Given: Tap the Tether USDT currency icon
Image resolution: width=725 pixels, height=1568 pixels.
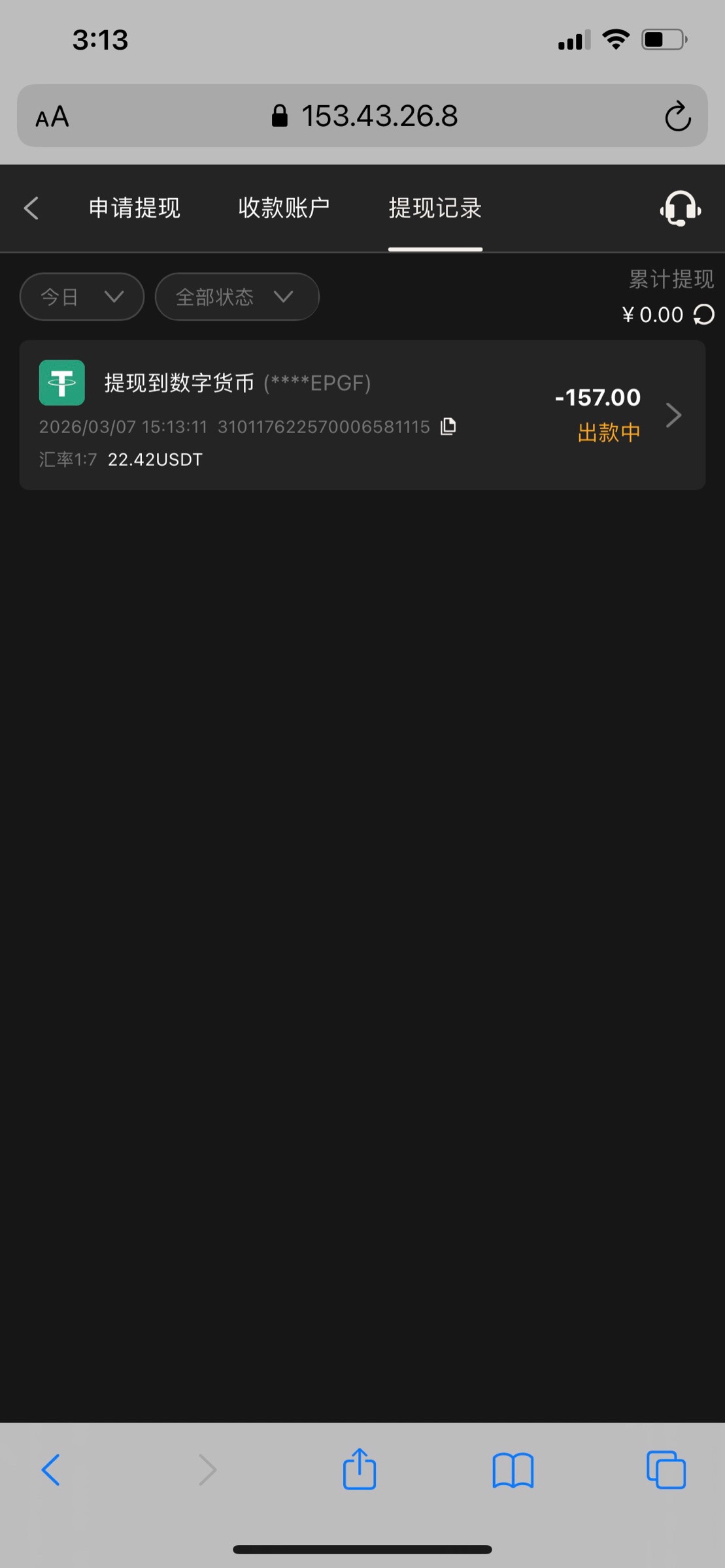Looking at the screenshot, I should click(x=61, y=382).
